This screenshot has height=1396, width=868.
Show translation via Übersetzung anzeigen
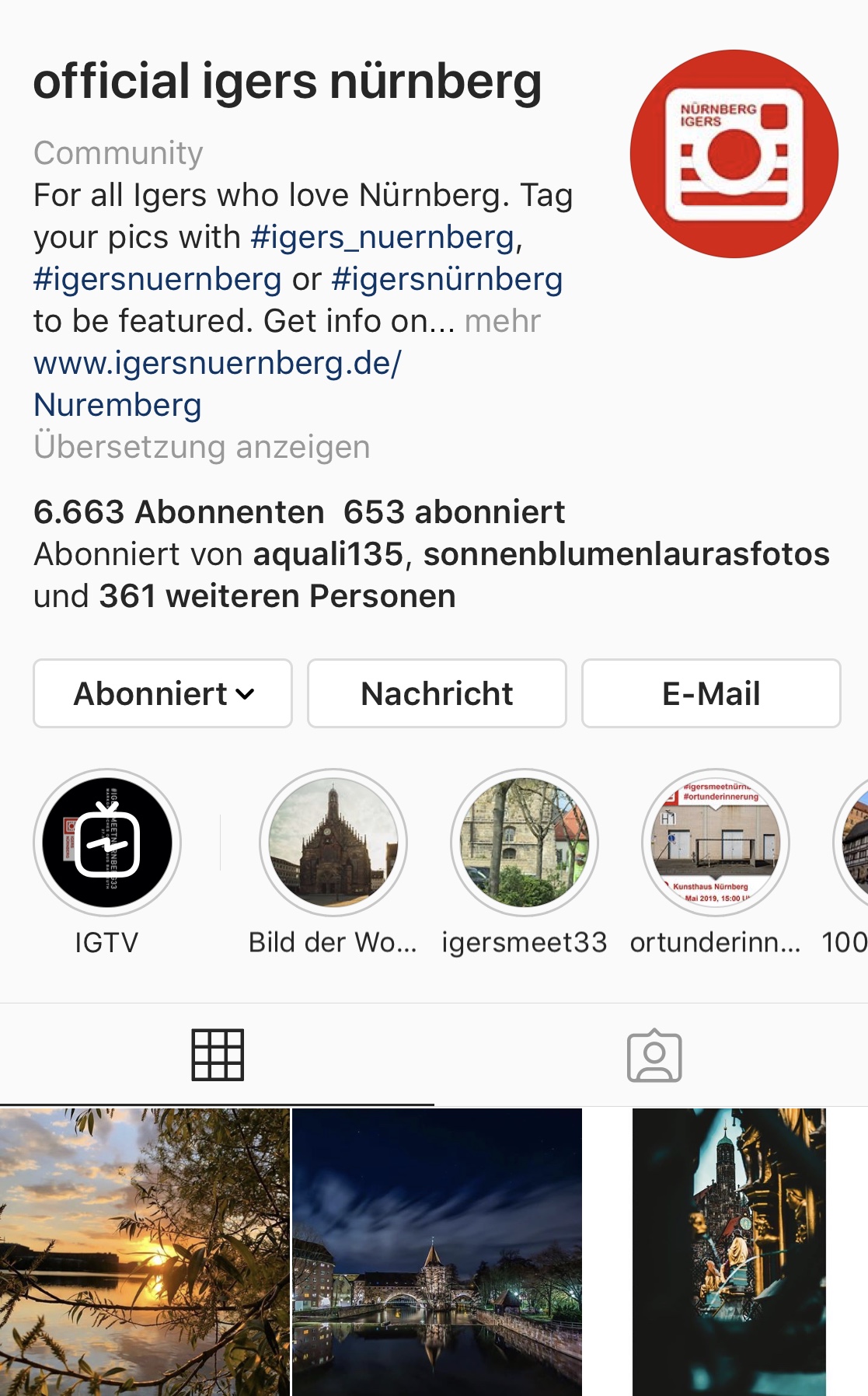tap(202, 447)
